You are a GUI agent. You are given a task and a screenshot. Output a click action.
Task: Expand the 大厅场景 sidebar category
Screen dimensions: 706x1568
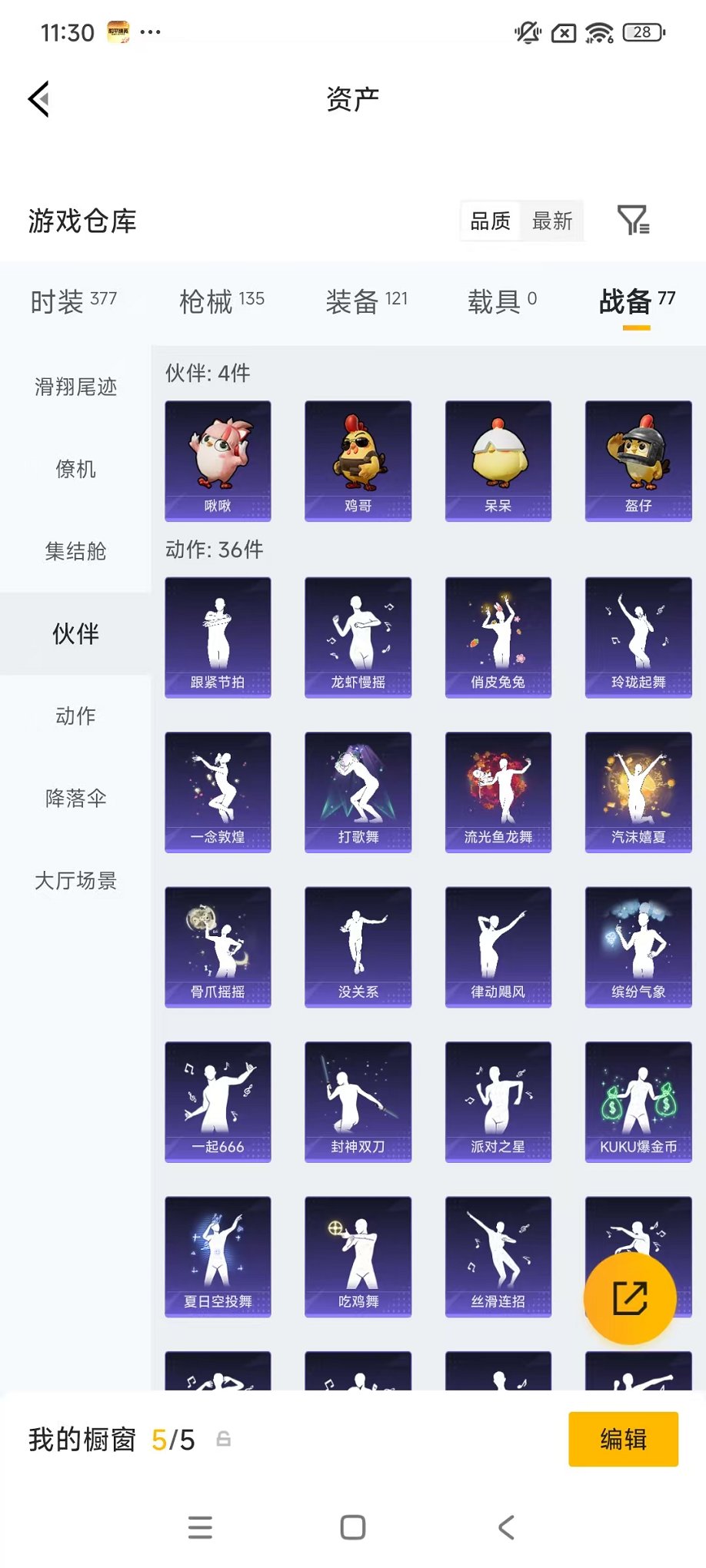75,882
